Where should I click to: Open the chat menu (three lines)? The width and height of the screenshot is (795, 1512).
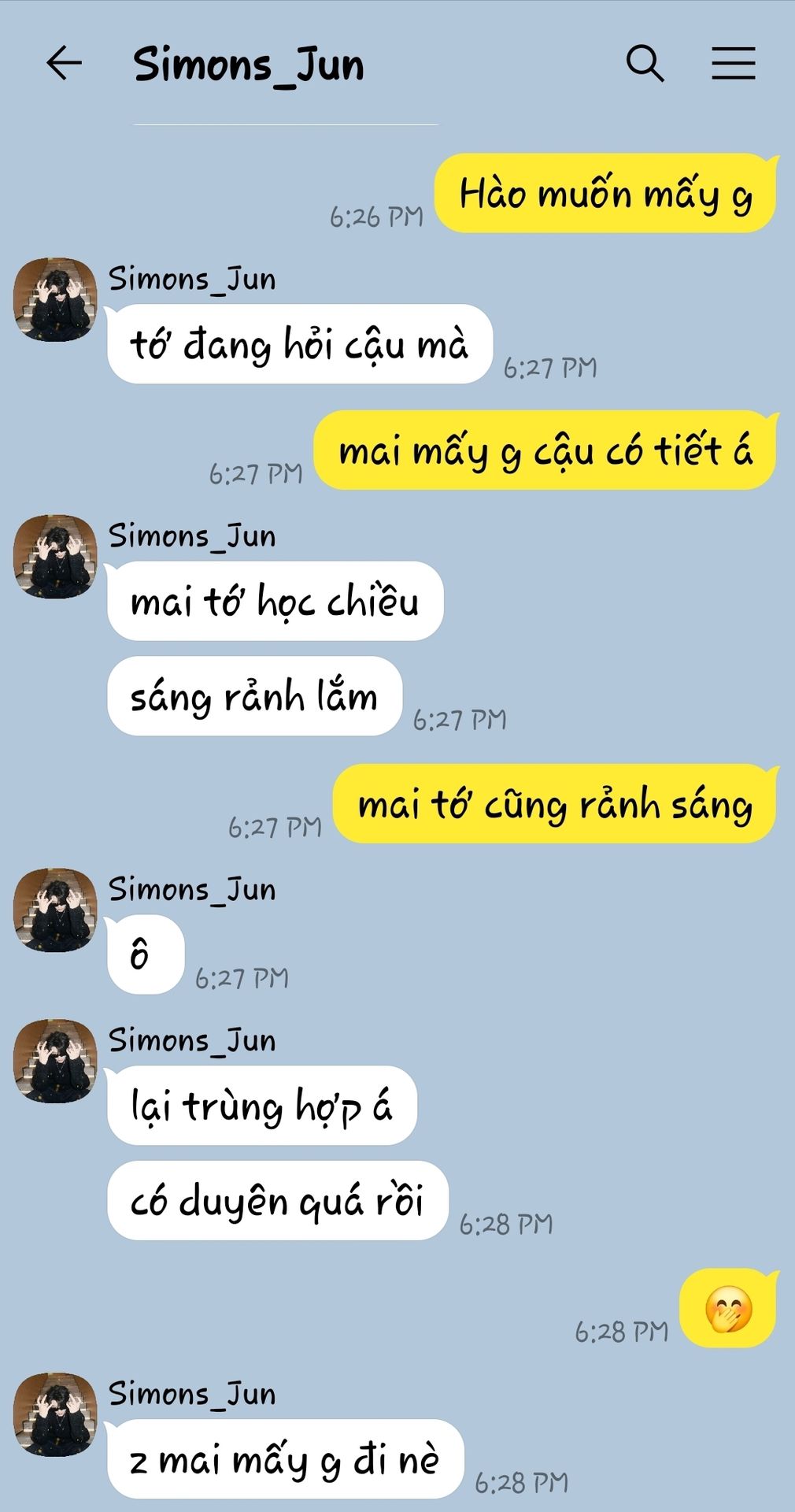(734, 63)
